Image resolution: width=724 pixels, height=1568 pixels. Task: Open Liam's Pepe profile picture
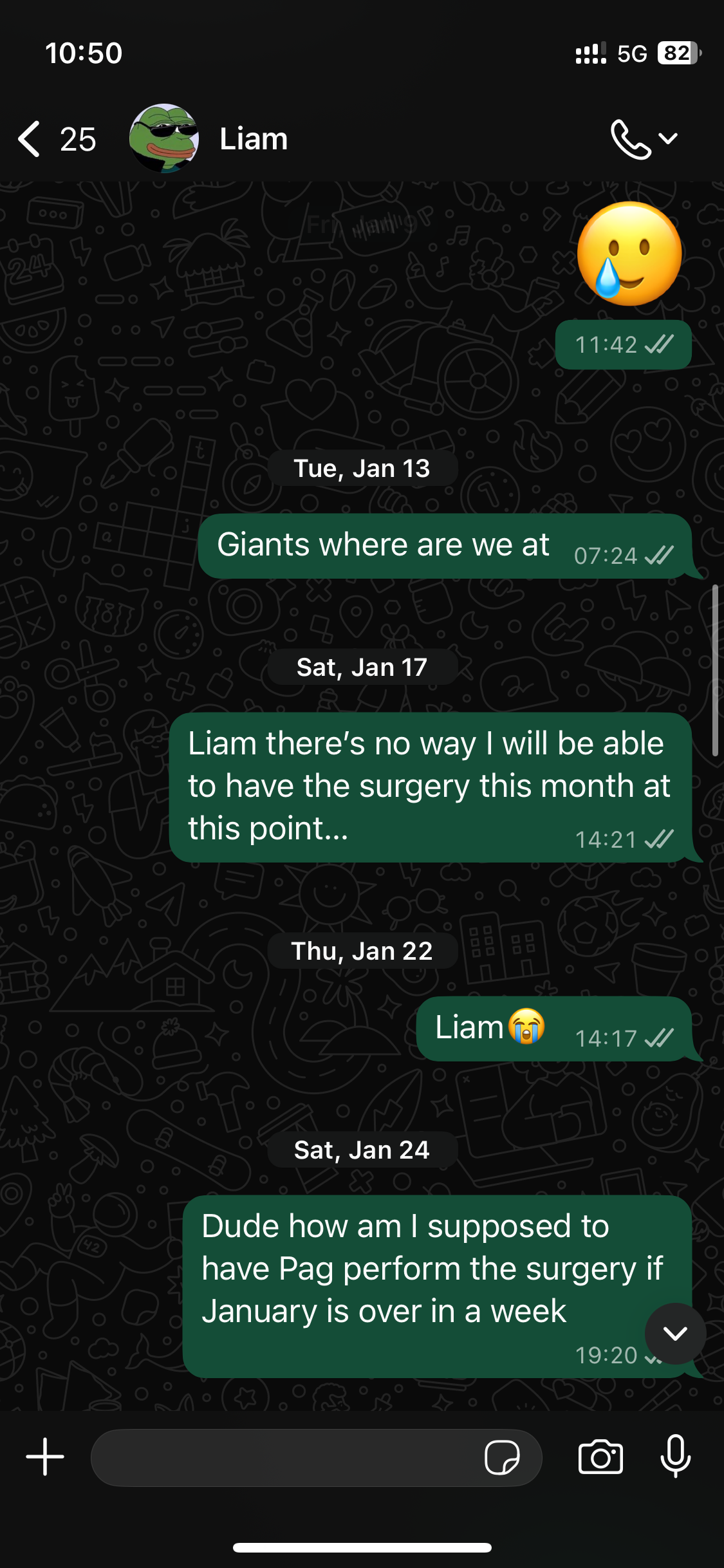point(163,138)
